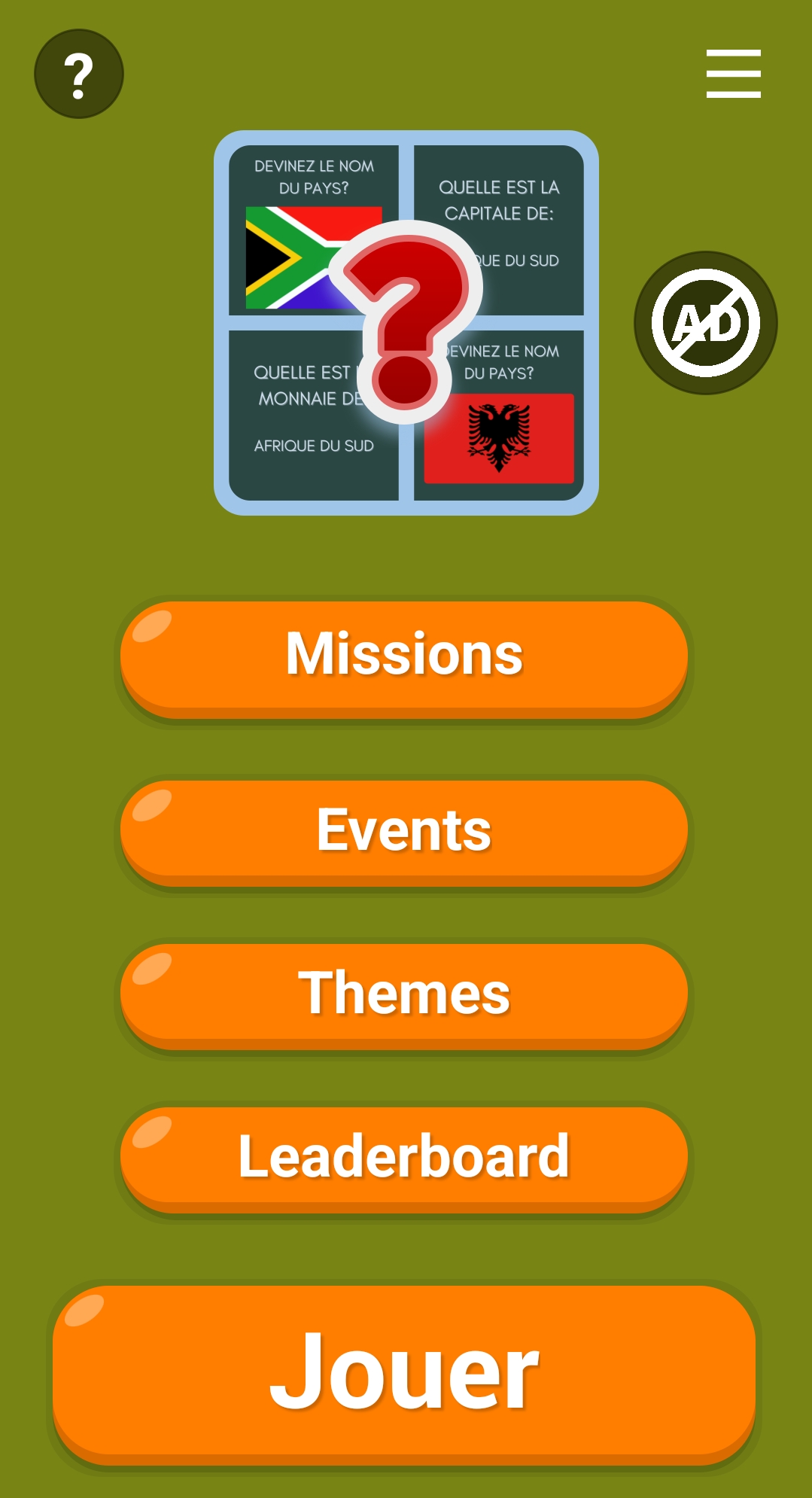Tap the remove ads icon
The width and height of the screenshot is (812, 1498).
(705, 322)
